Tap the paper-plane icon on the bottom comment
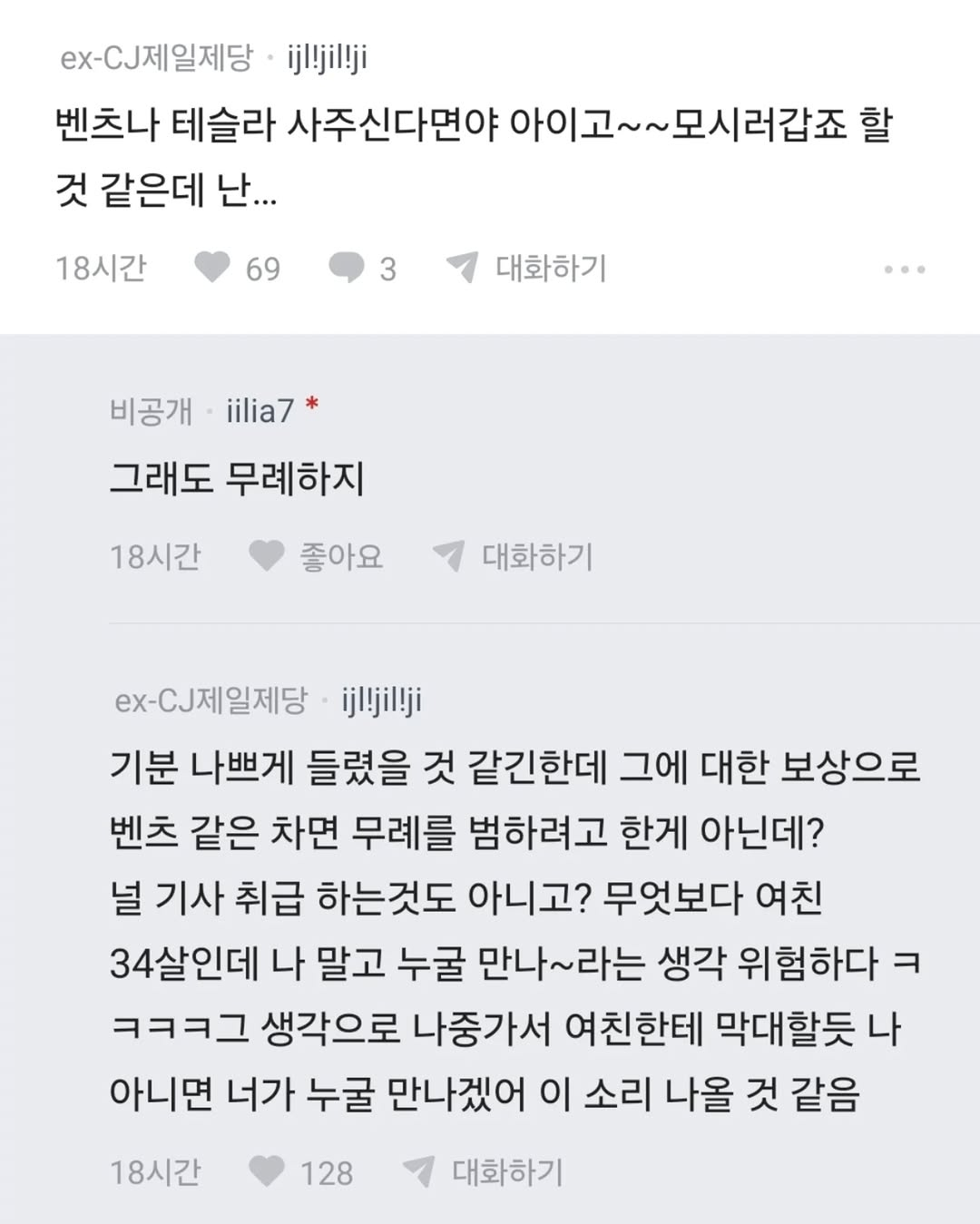Viewport: 980px width, 1224px height. 418,1173
